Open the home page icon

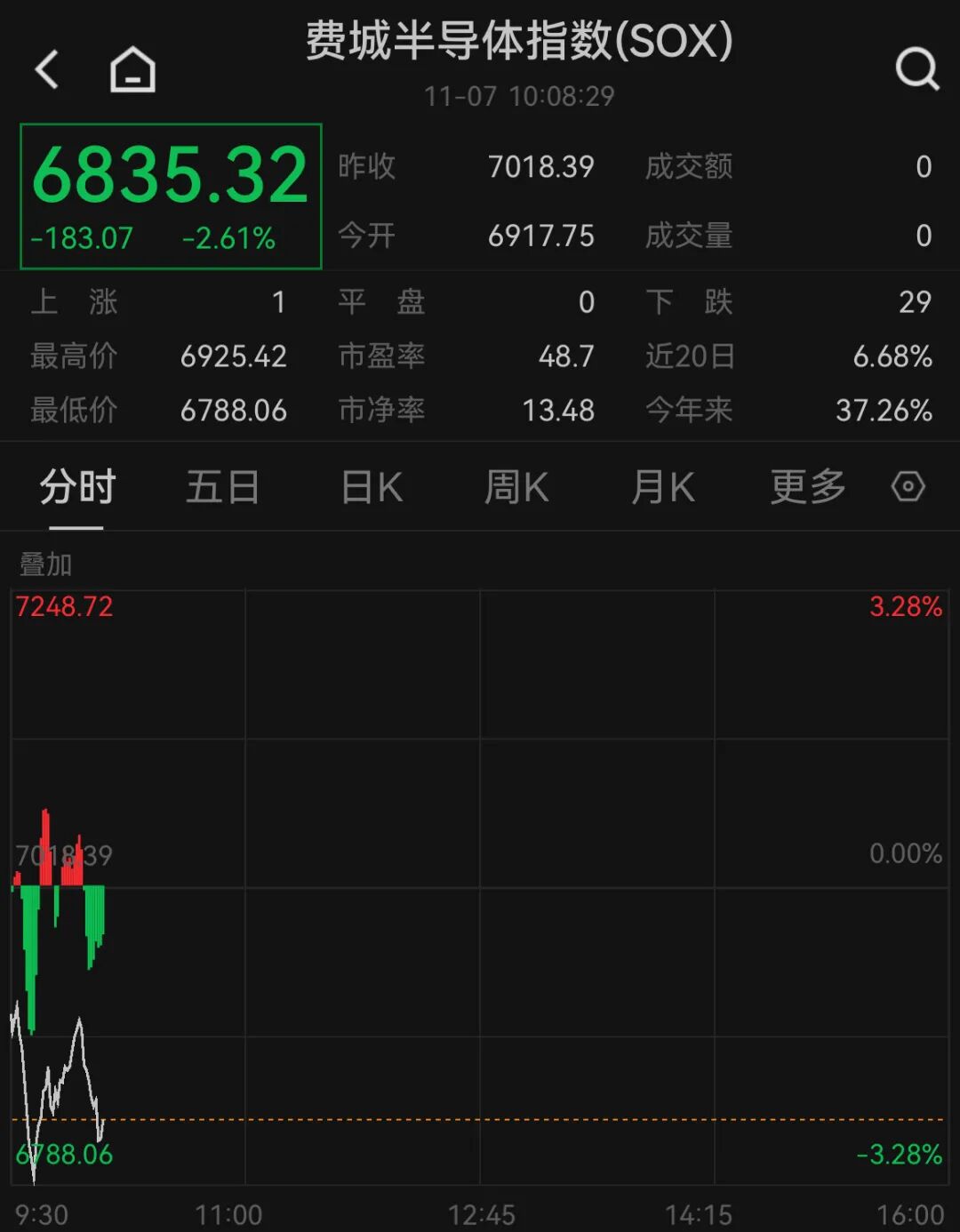point(132,69)
